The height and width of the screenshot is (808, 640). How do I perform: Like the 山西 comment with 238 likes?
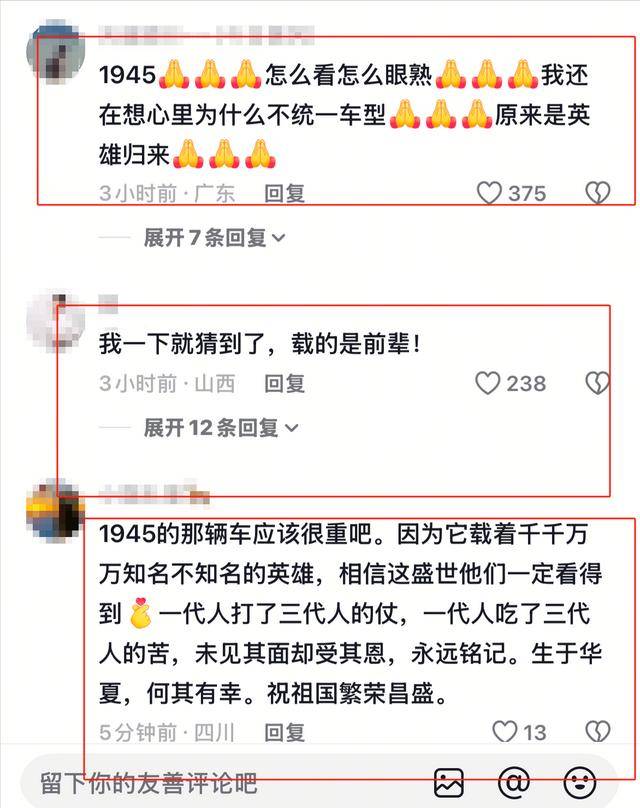(487, 383)
